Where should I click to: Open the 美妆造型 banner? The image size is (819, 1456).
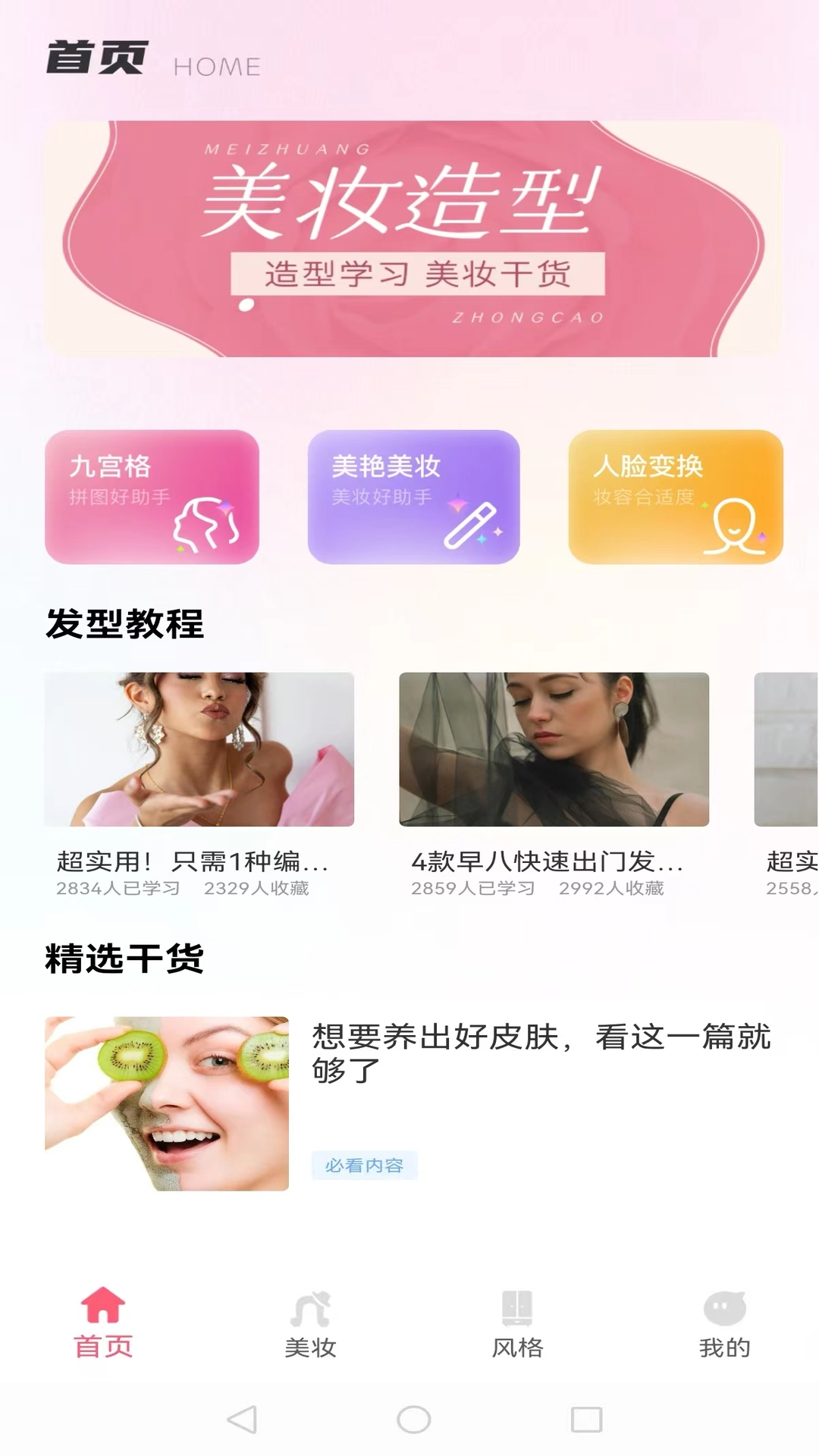click(413, 235)
